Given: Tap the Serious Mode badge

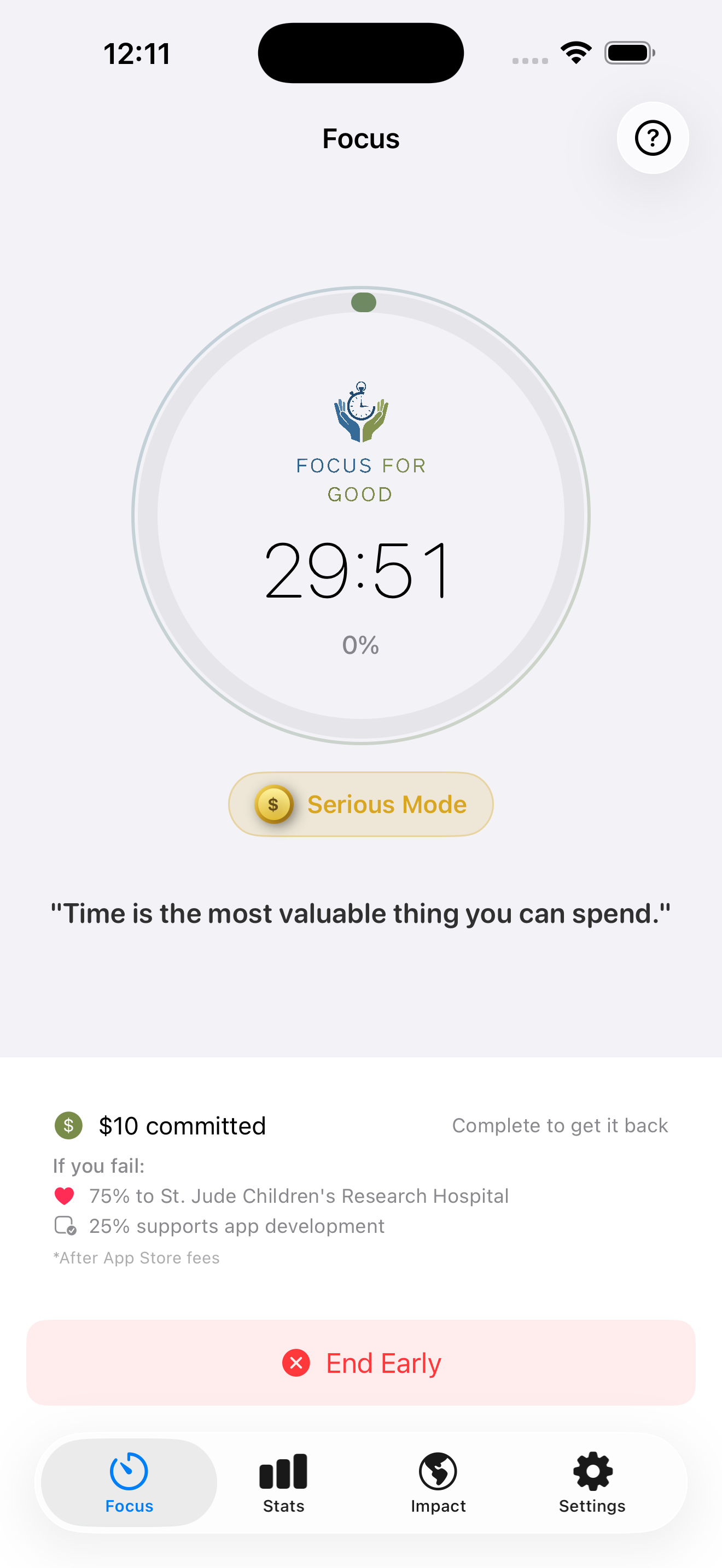Looking at the screenshot, I should (360, 804).
